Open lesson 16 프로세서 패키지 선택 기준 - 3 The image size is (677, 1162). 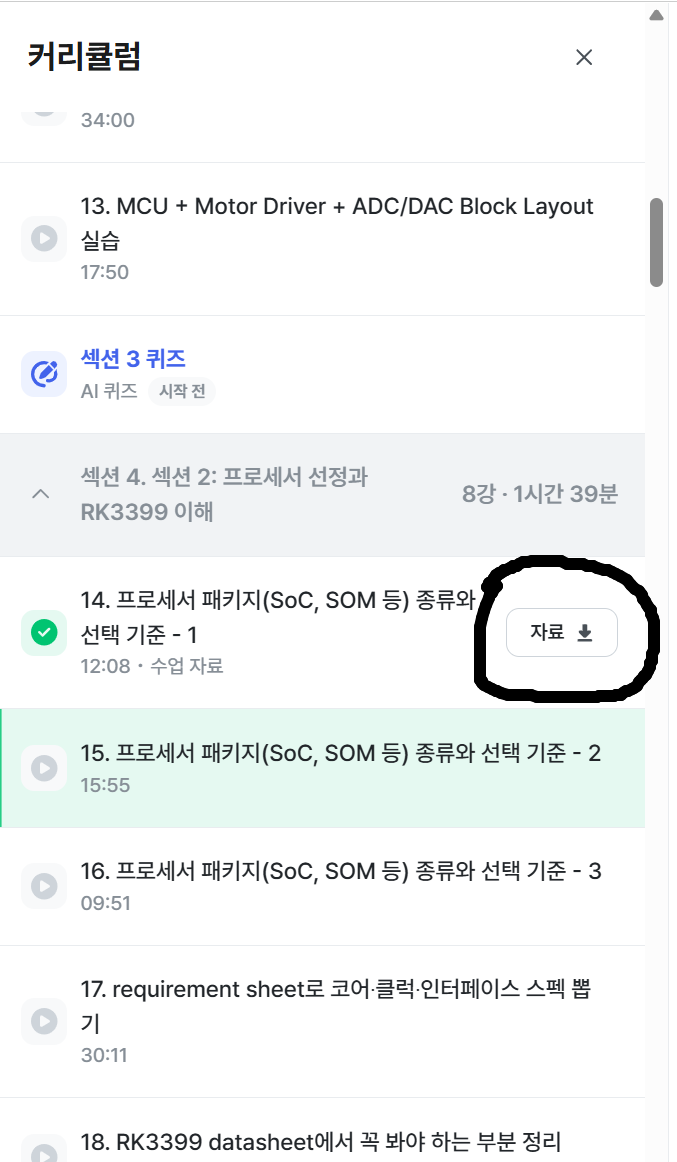(340, 872)
